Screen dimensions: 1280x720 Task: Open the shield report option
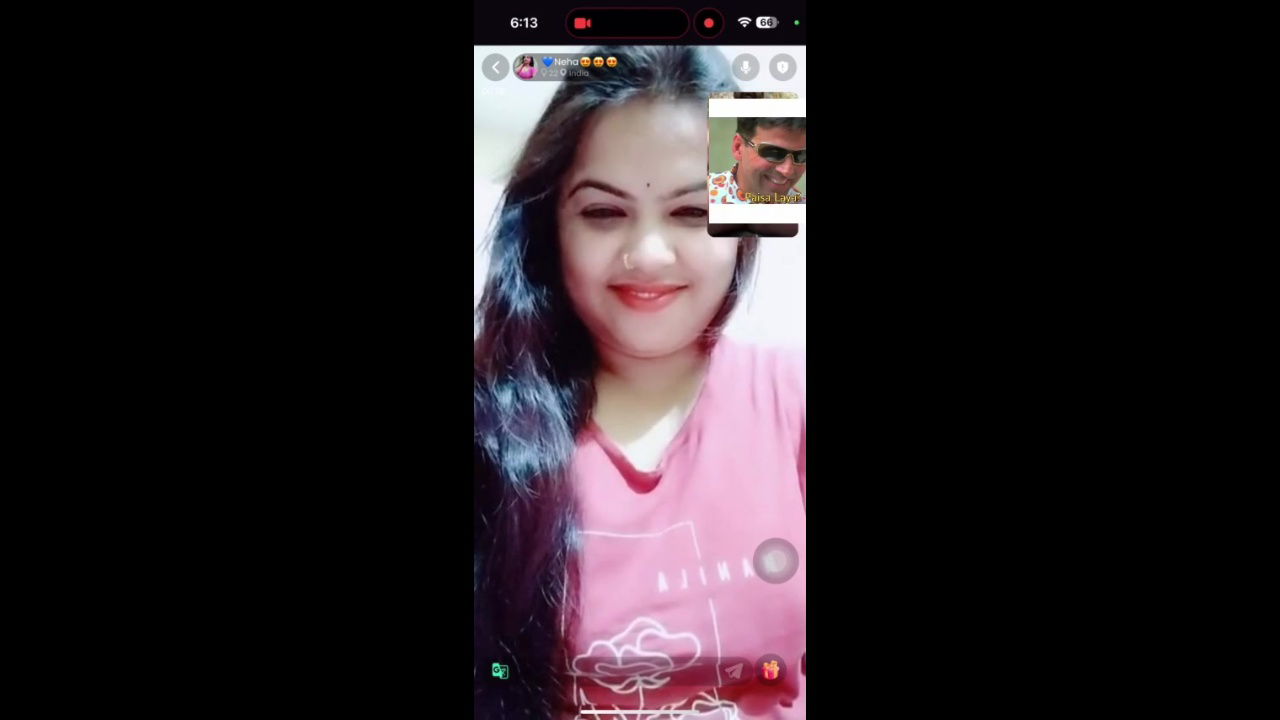click(x=783, y=67)
